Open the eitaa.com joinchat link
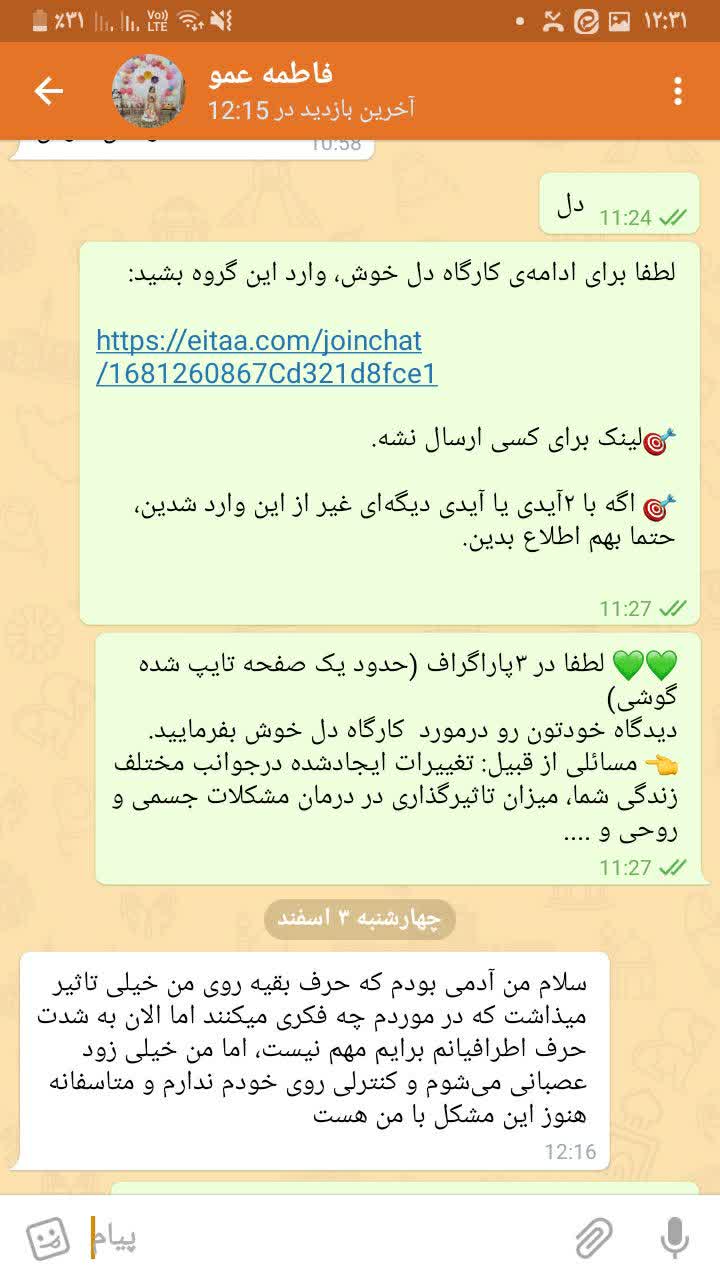 pyautogui.click(x=267, y=357)
